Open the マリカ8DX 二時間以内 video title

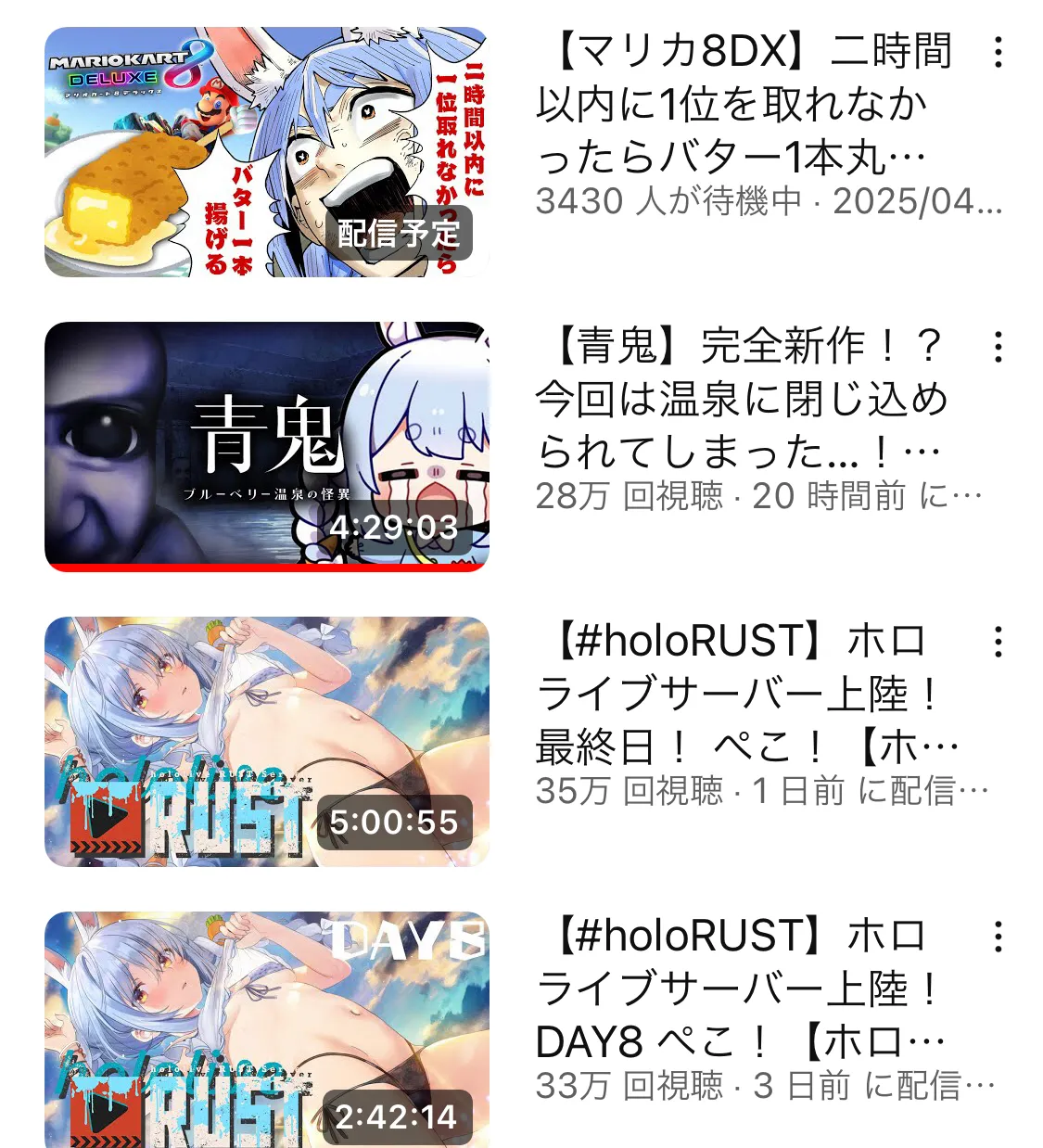[x=742, y=104]
